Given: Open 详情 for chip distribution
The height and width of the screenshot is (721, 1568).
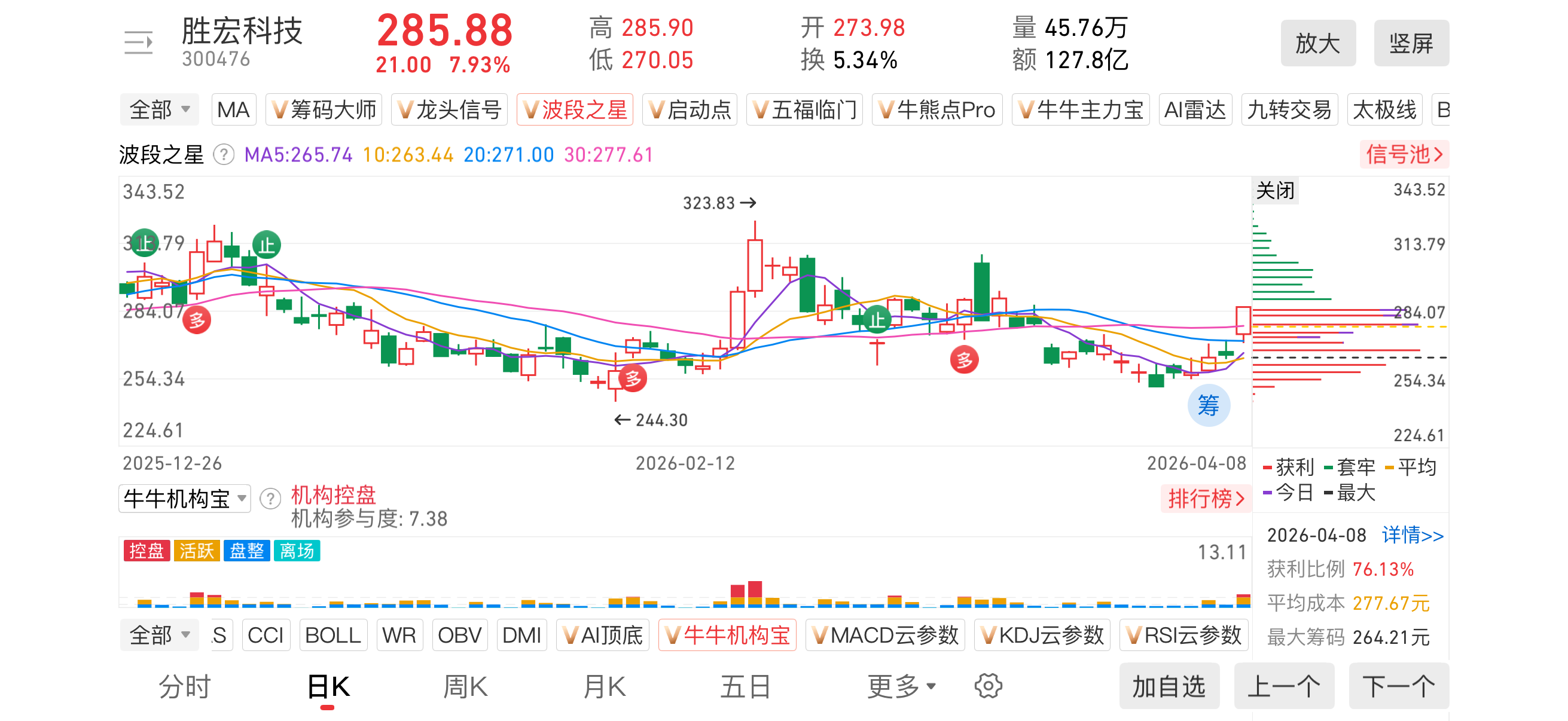Looking at the screenshot, I should coord(1412,536).
